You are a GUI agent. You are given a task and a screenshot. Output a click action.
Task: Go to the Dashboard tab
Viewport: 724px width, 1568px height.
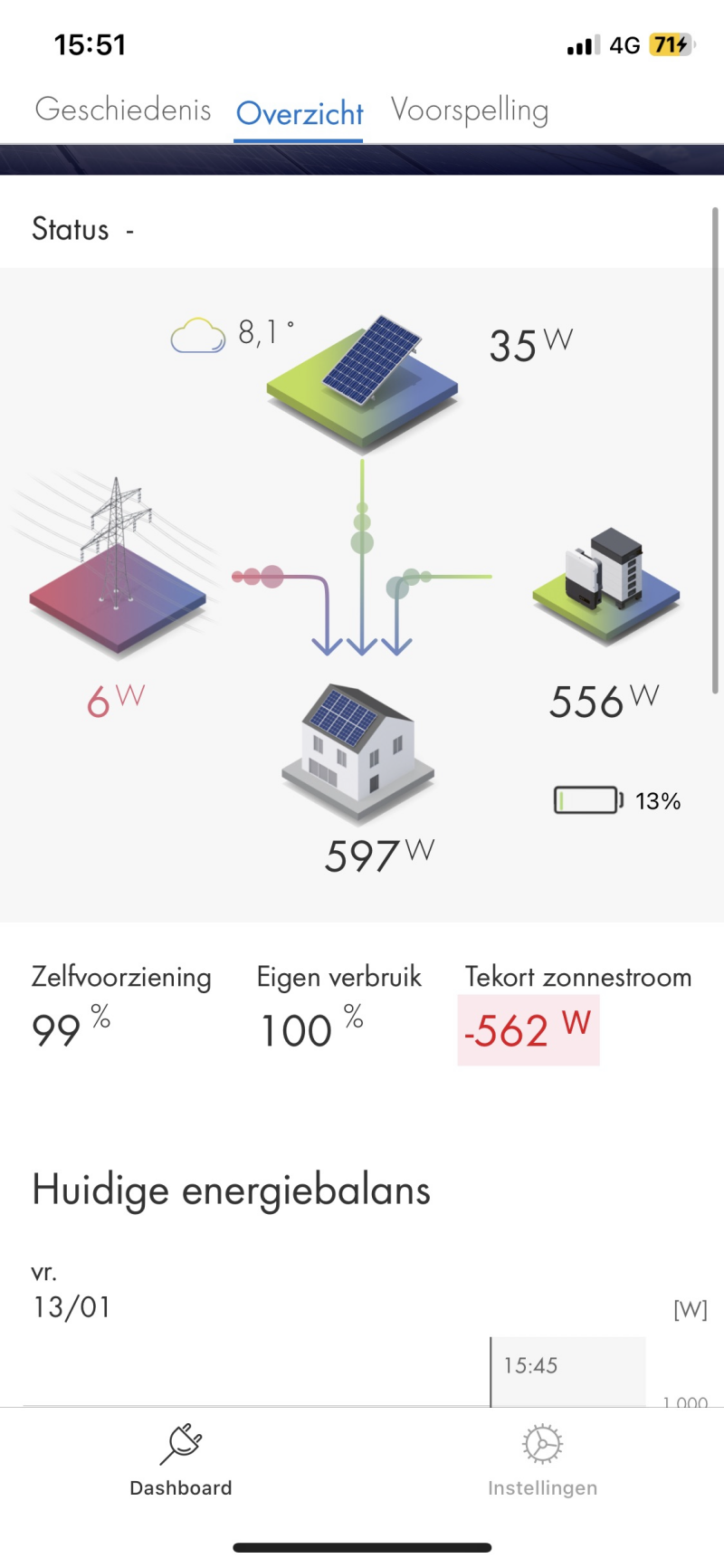181,1461
